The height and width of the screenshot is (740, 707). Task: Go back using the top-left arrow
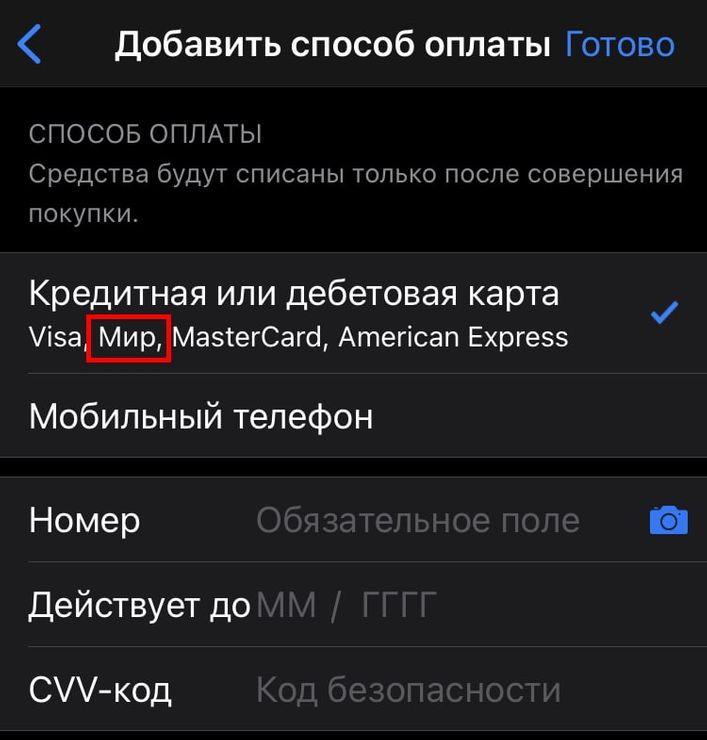(30, 45)
